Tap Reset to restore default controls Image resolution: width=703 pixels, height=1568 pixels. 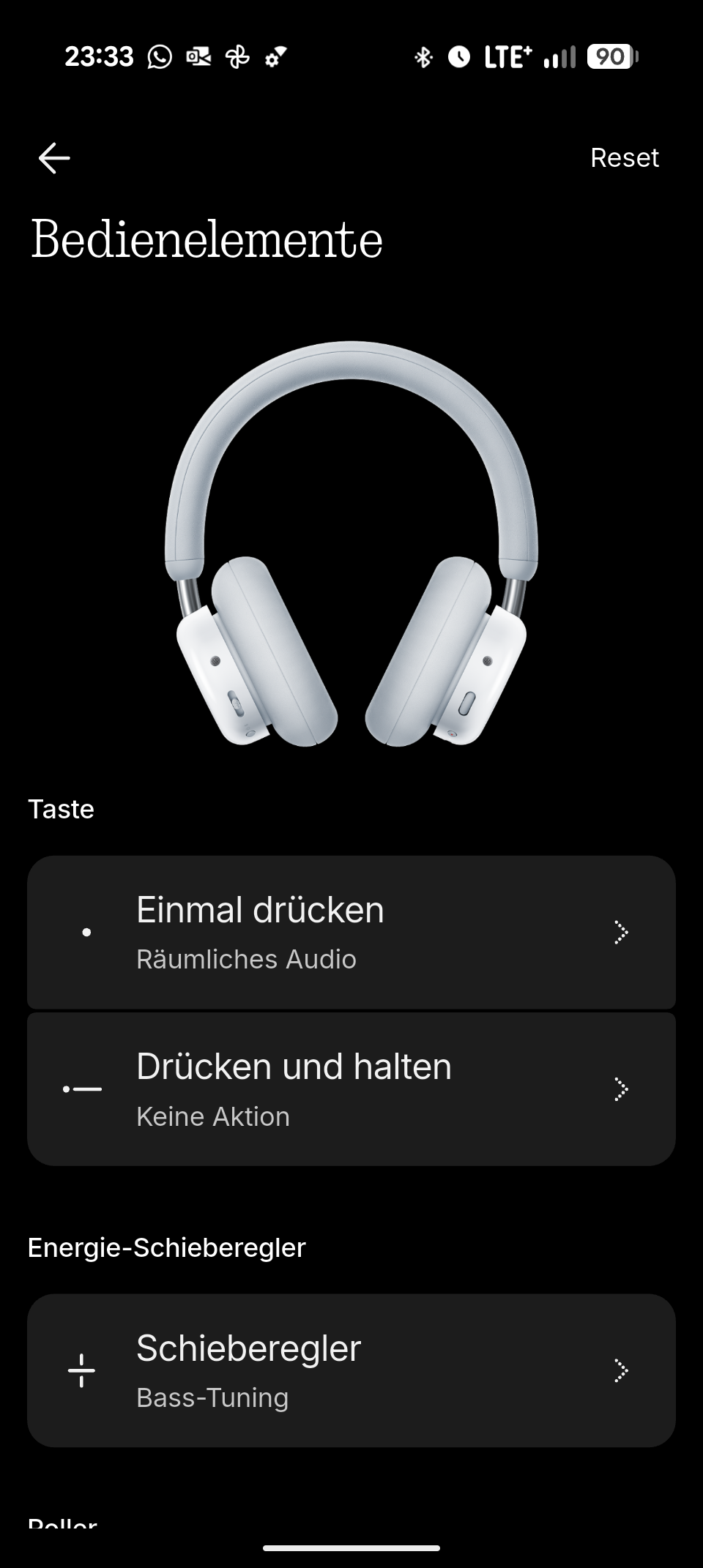624,158
